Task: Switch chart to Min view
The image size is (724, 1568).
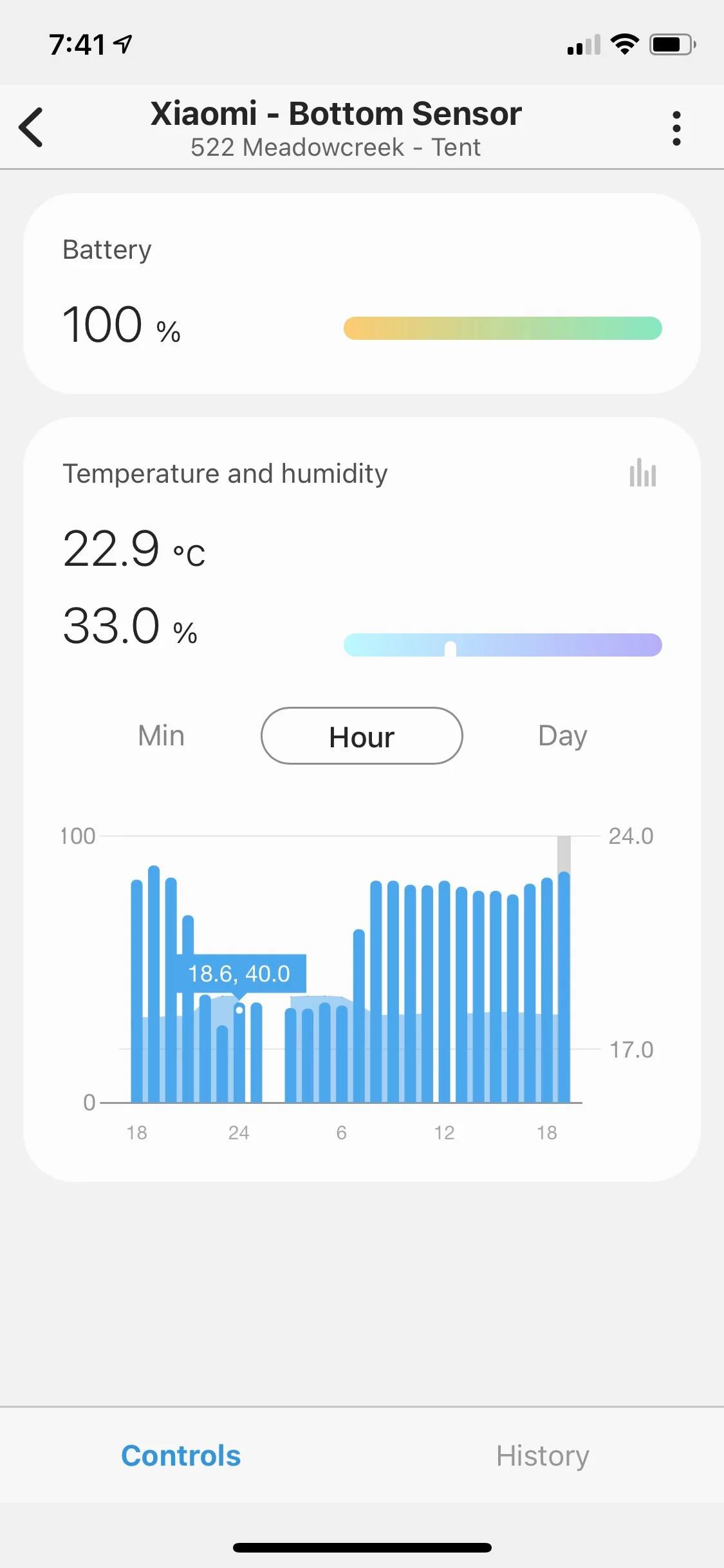Action: (x=161, y=736)
